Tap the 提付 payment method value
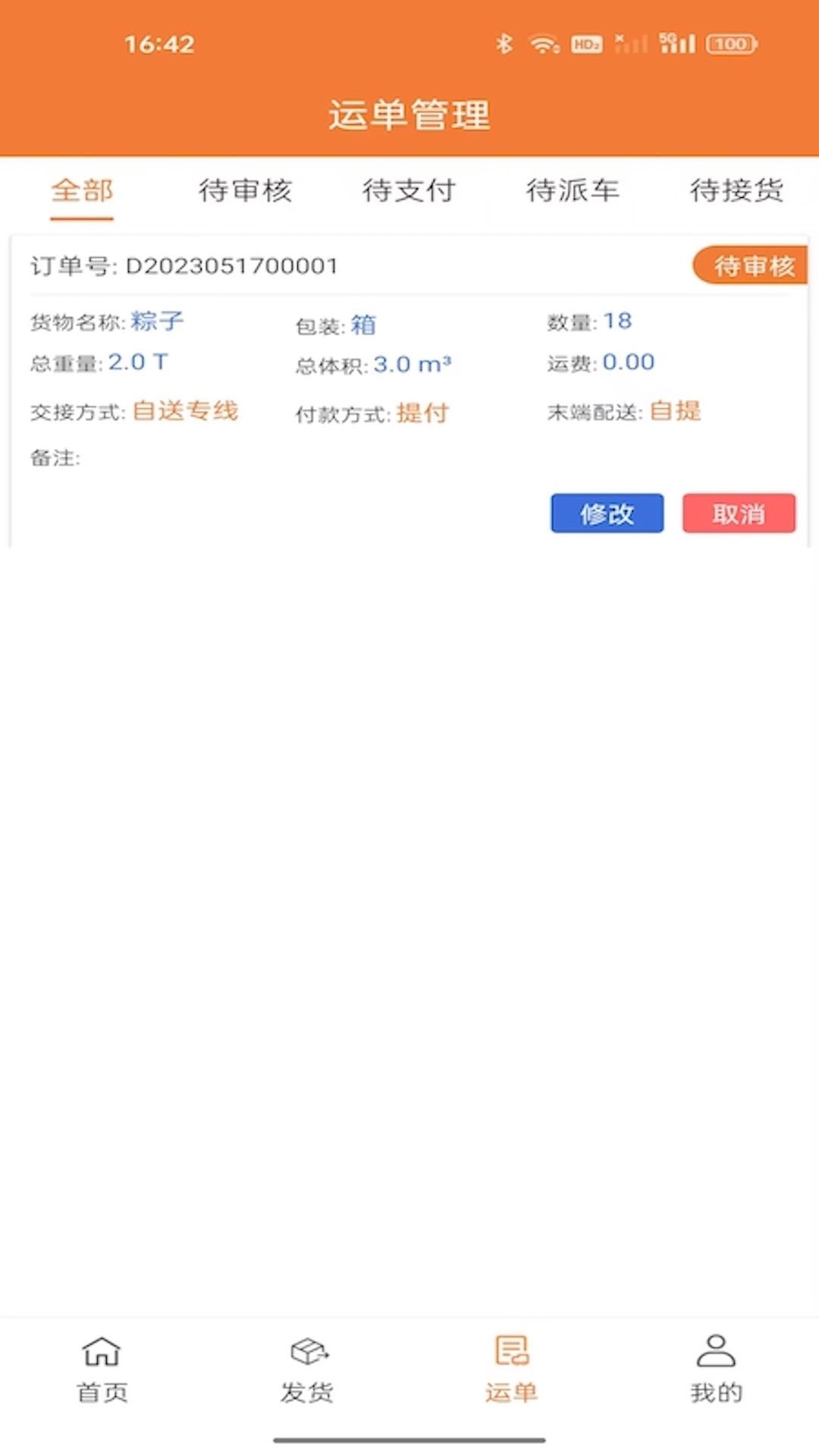 (x=422, y=412)
